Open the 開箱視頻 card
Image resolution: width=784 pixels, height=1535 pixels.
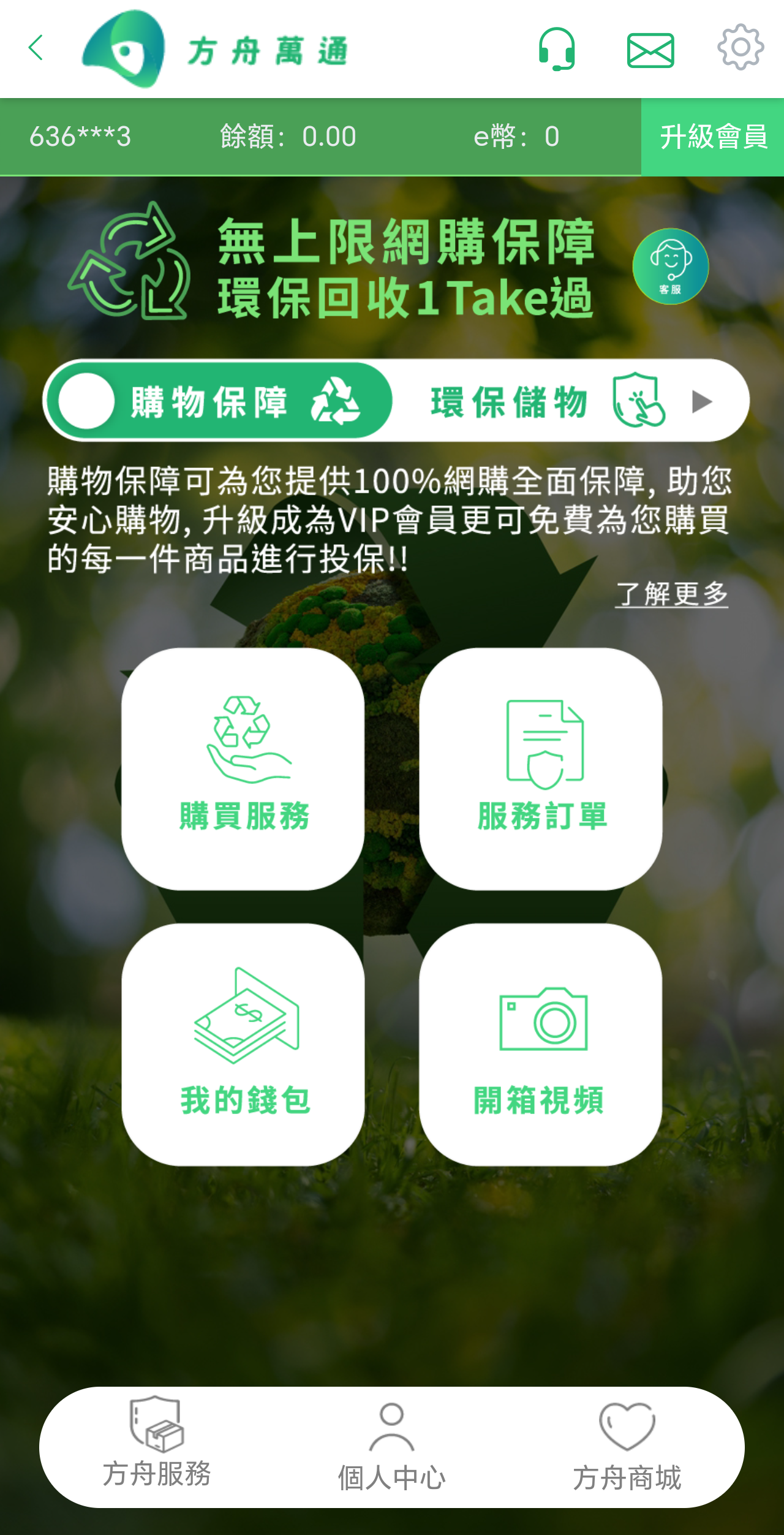pyautogui.click(x=541, y=1044)
